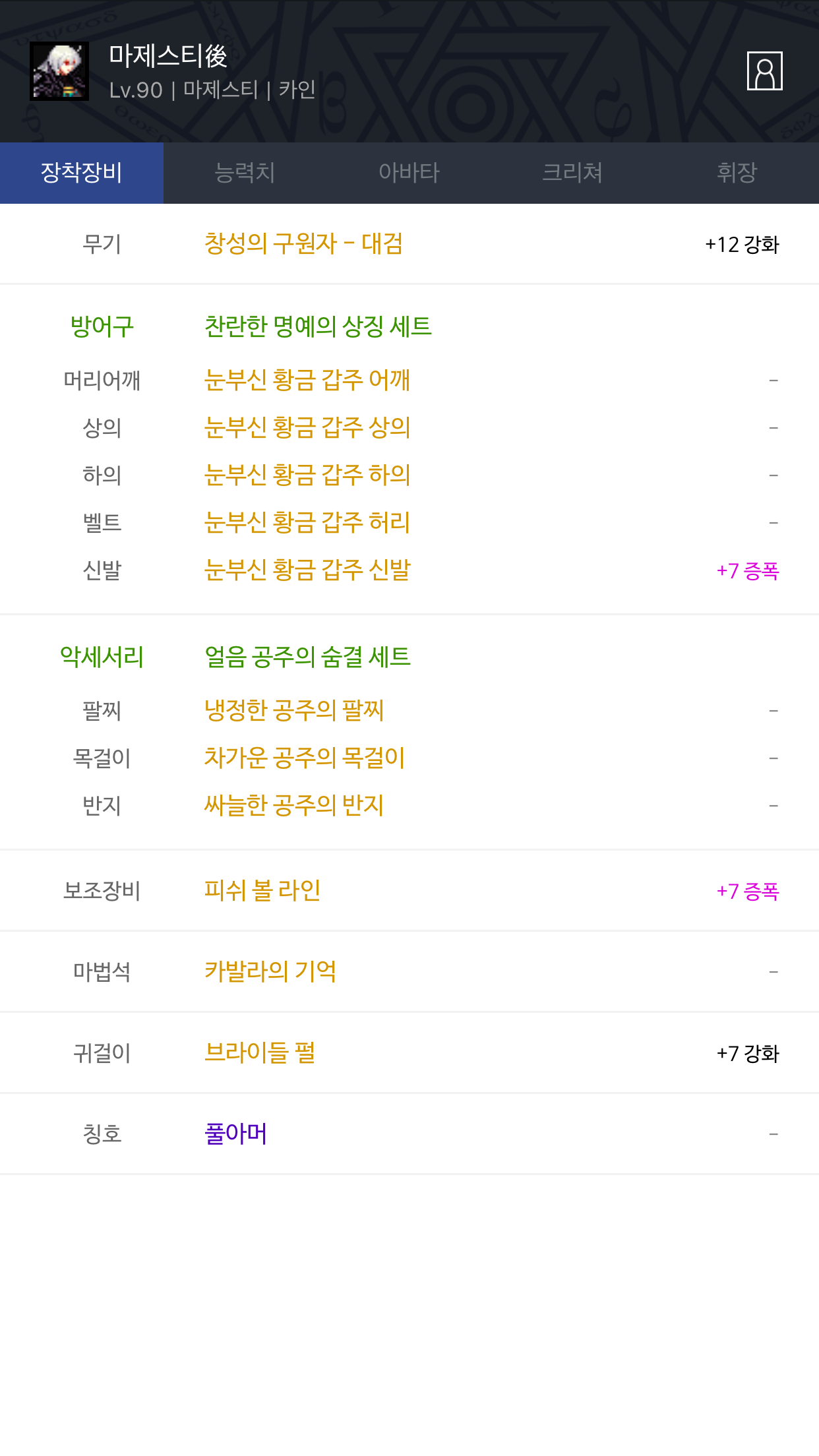Switch to the 아바타 tab
This screenshot has height=1456, width=819.
[x=409, y=173]
